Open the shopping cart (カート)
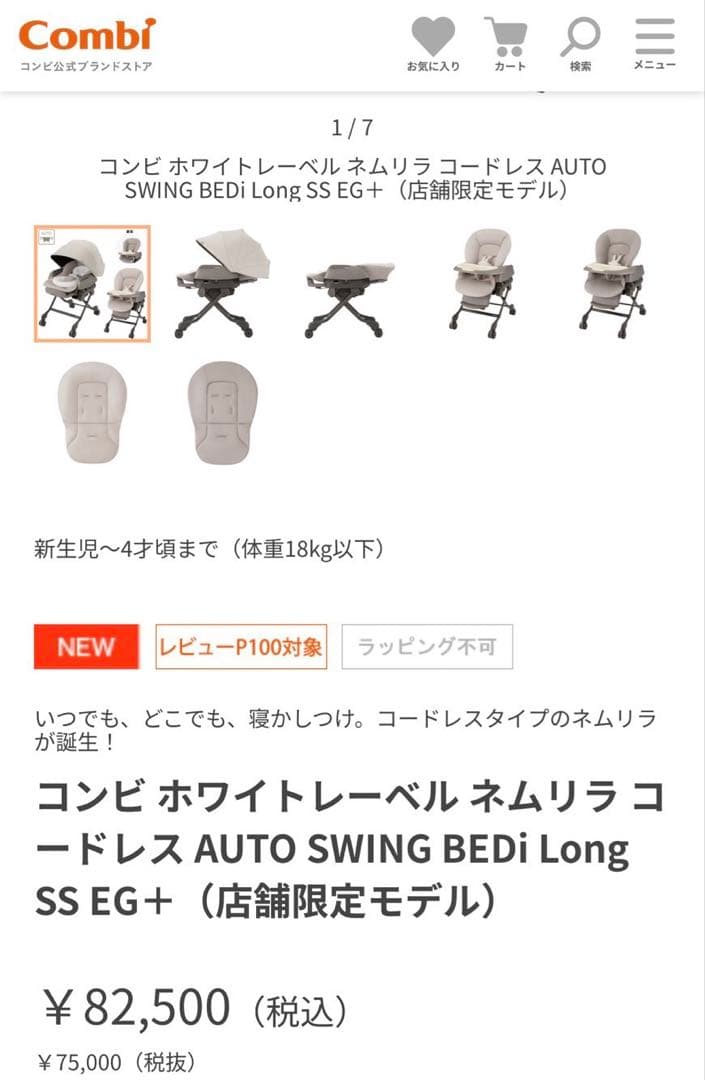 coord(507,45)
